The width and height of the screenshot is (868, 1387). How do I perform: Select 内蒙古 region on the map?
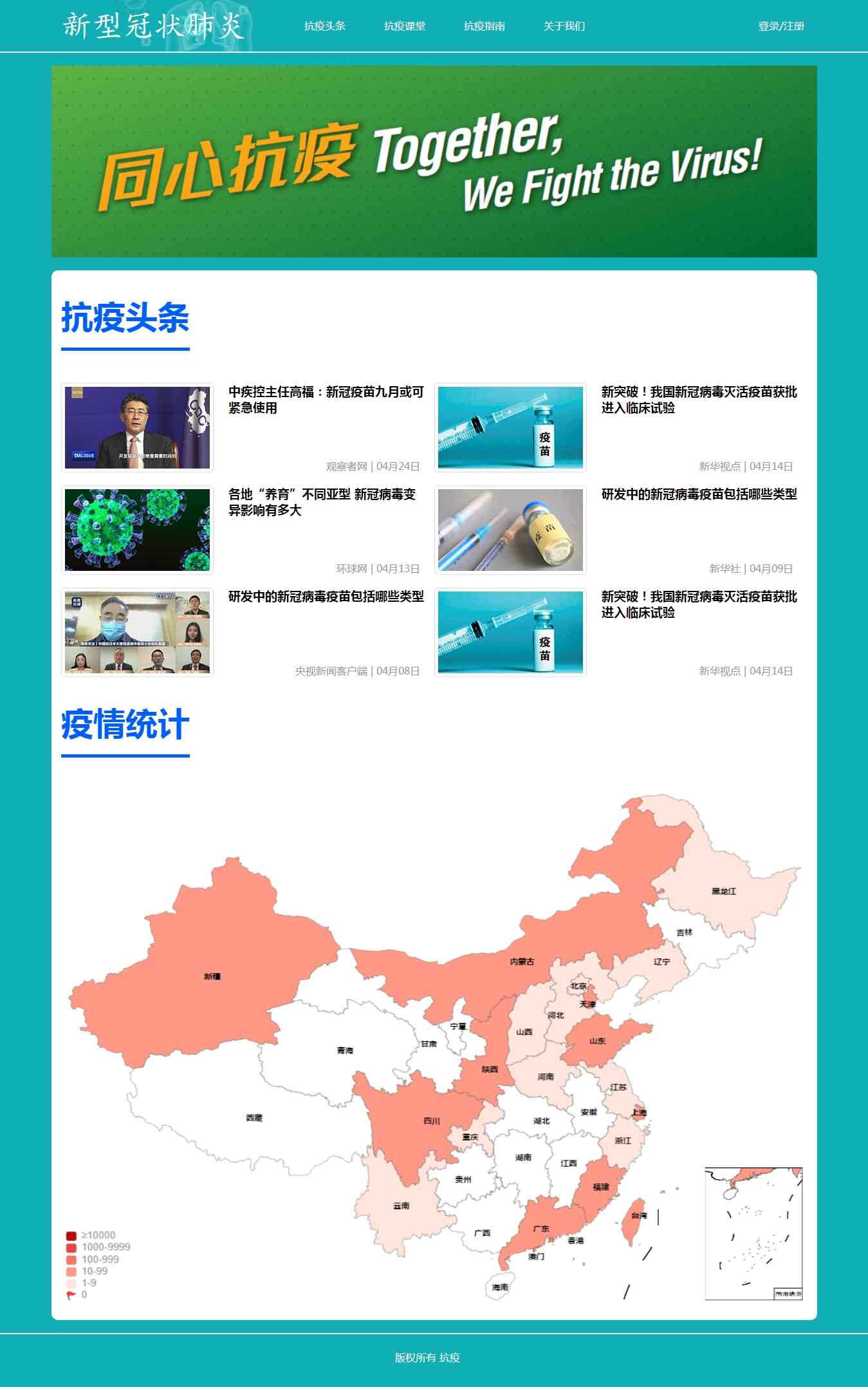point(522,961)
